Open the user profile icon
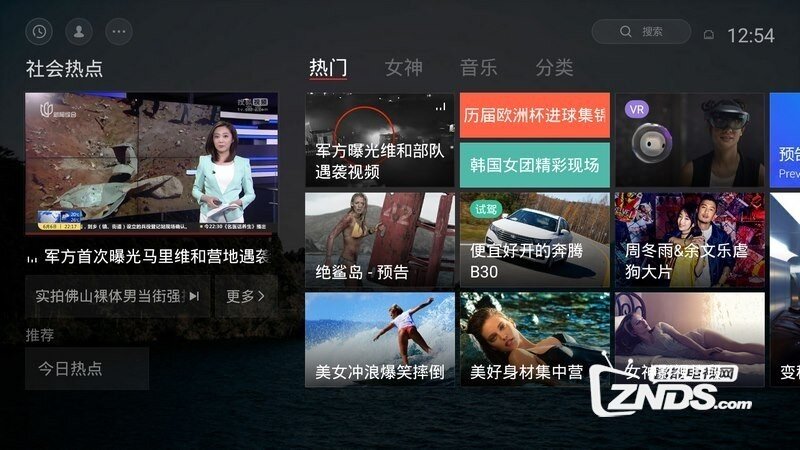Viewport: 800px width, 450px height. (79, 32)
